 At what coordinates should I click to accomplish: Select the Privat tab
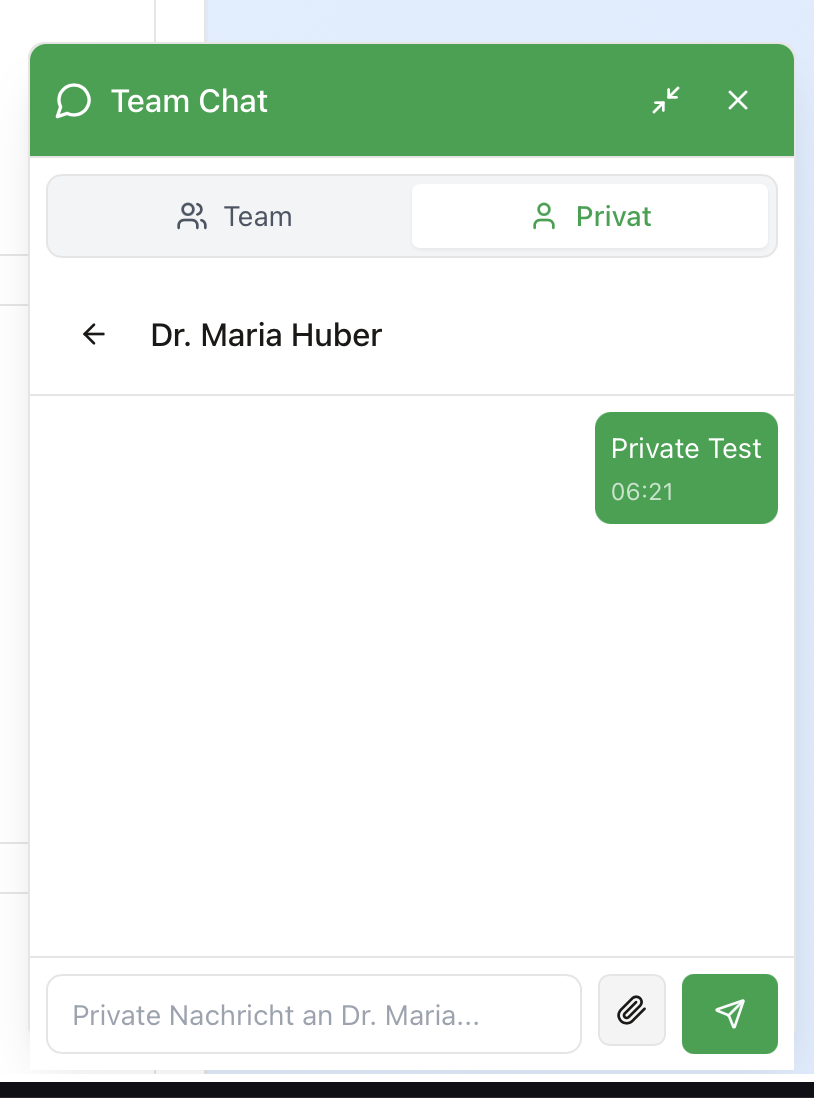click(590, 216)
